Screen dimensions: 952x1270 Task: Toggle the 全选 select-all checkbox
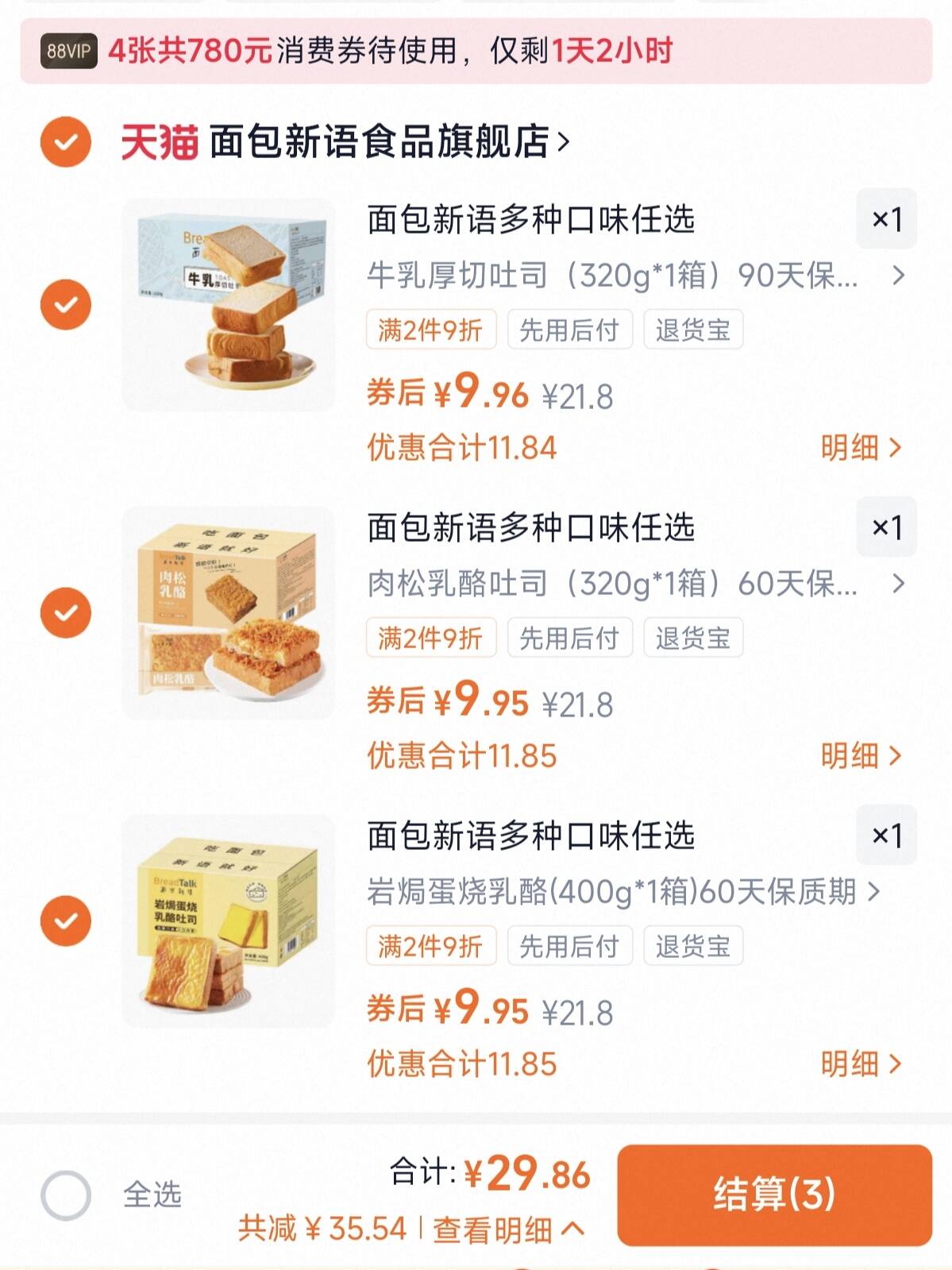coord(66,1195)
